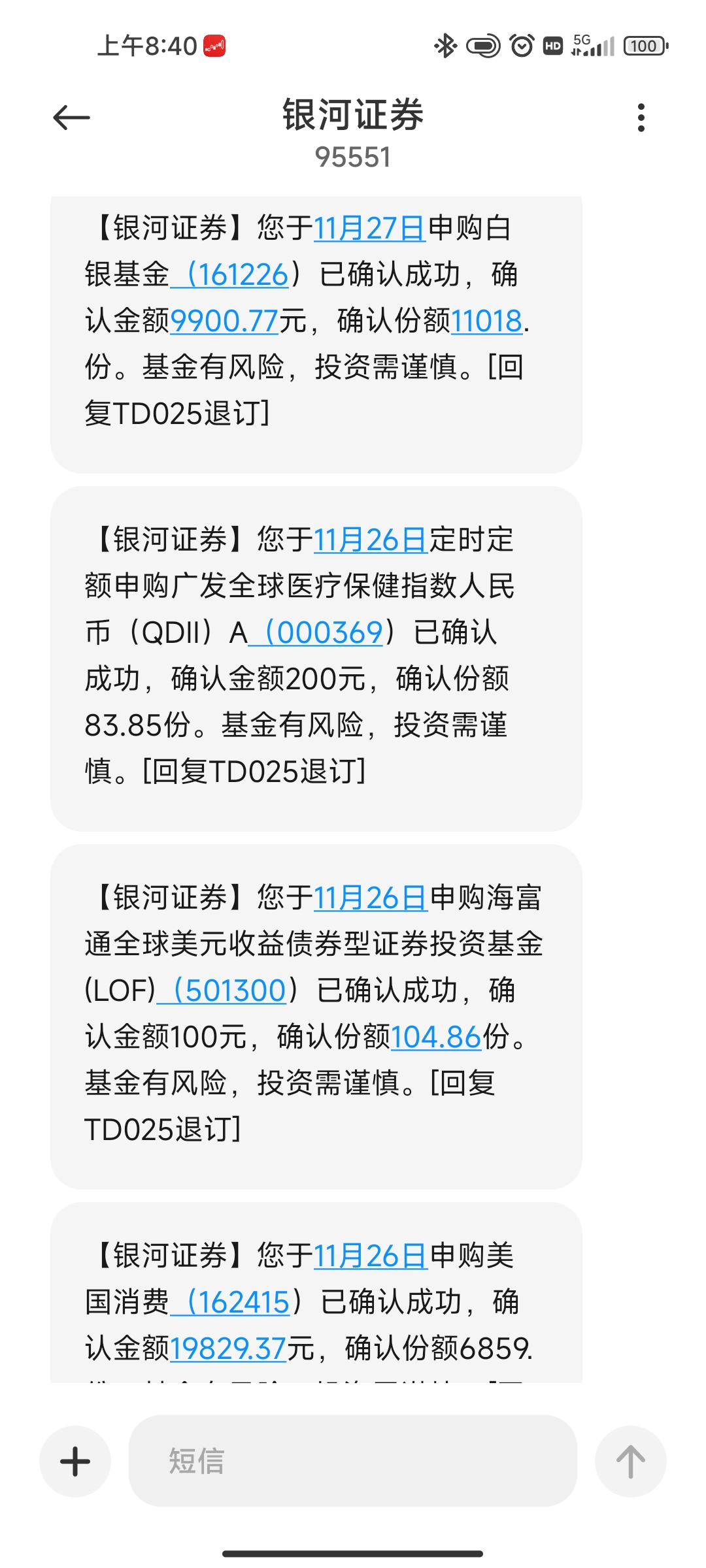Tap the underlined number 104.86
This screenshot has width=706, height=1568.
tap(436, 1037)
